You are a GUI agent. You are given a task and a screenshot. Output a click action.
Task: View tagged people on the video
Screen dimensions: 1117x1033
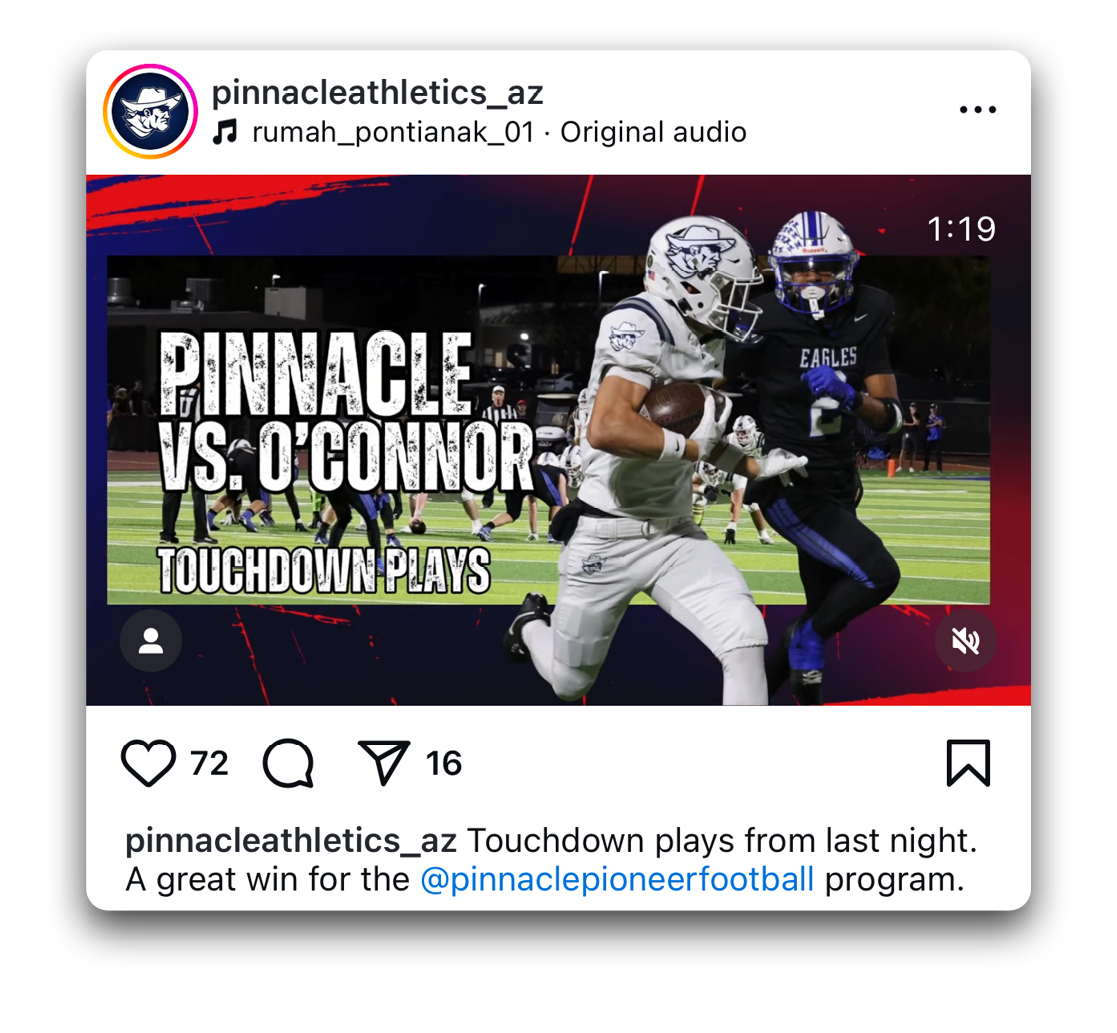point(151,641)
